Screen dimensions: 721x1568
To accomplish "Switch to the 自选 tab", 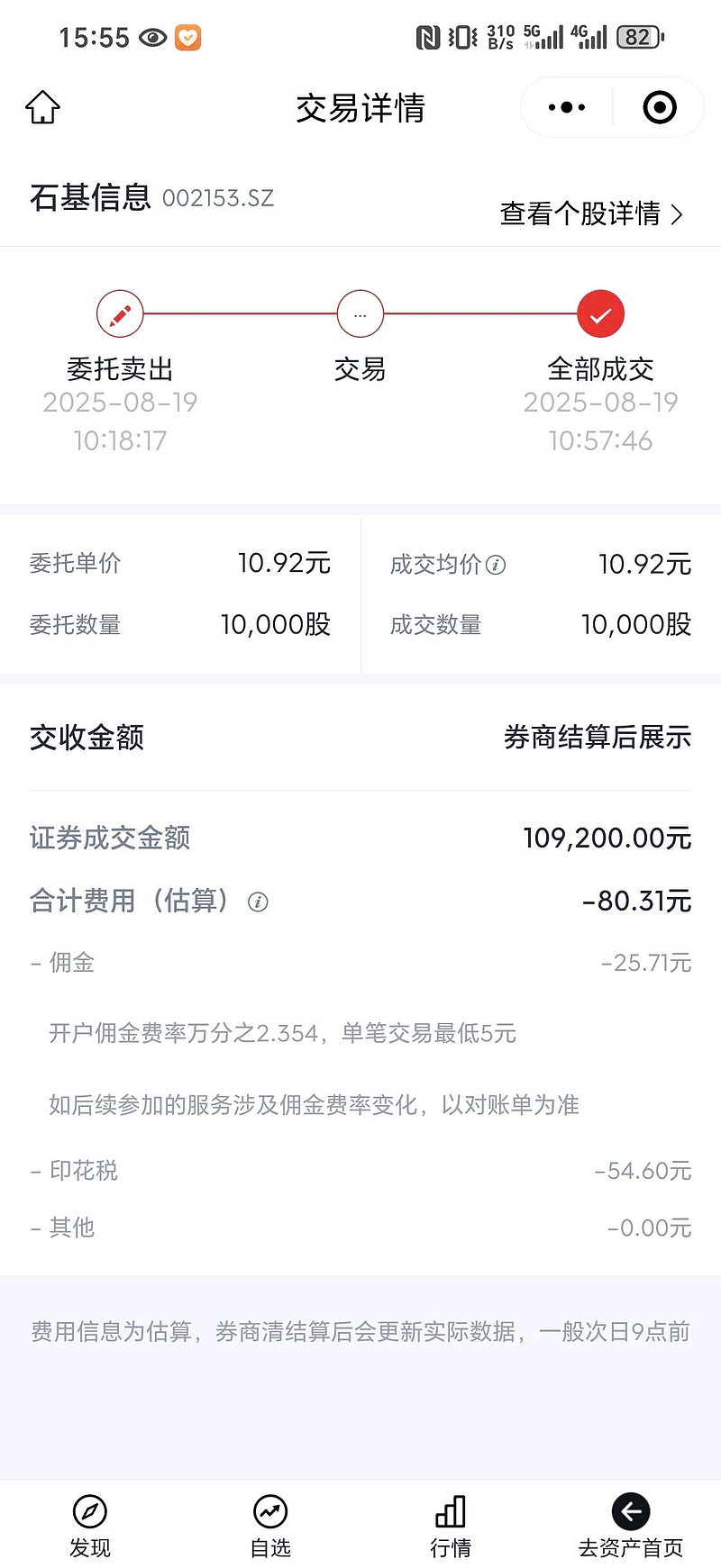I will (270, 1526).
